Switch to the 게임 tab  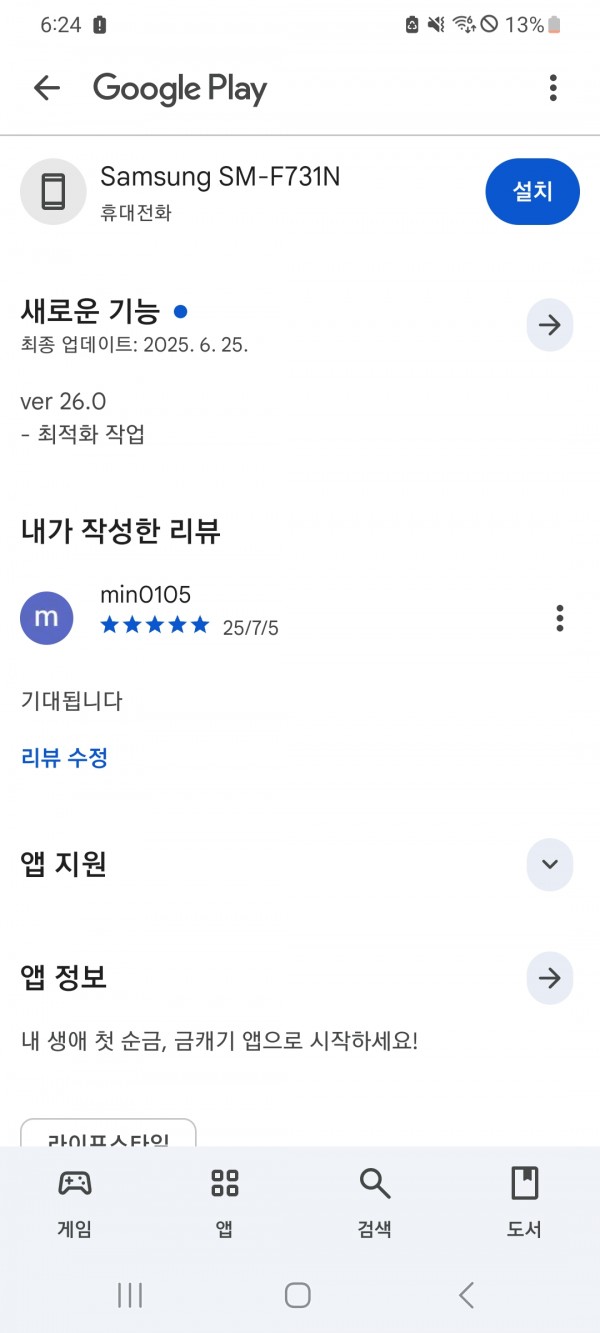coord(75,1203)
